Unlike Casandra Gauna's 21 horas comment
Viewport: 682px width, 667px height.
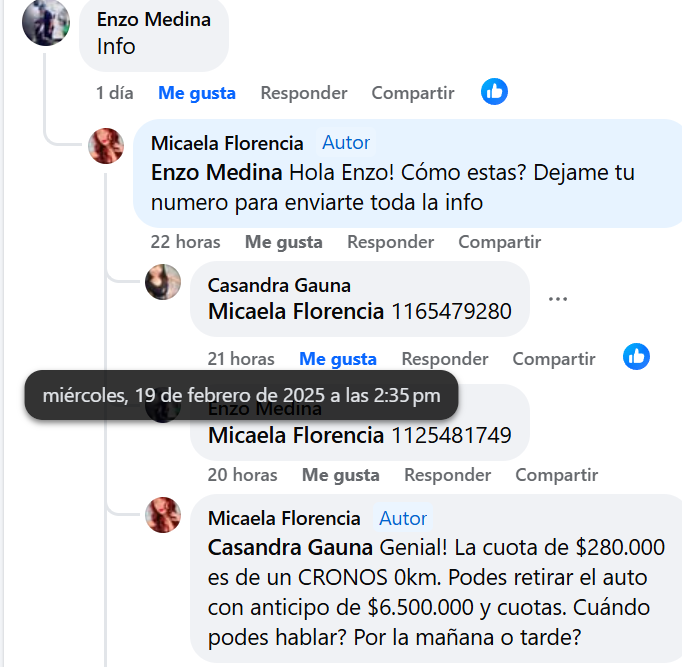337,359
